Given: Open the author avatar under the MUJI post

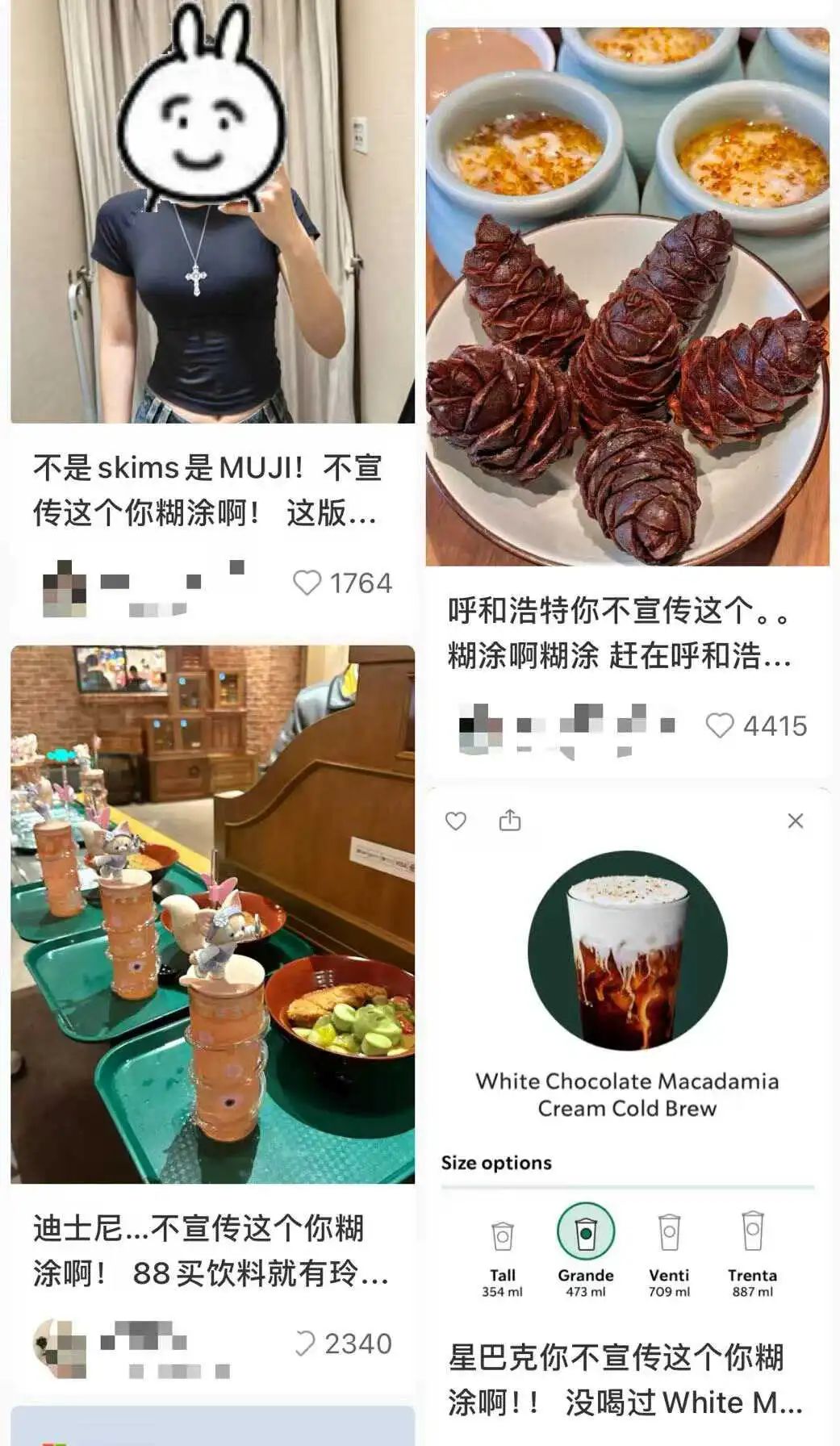Looking at the screenshot, I should pos(64,588).
